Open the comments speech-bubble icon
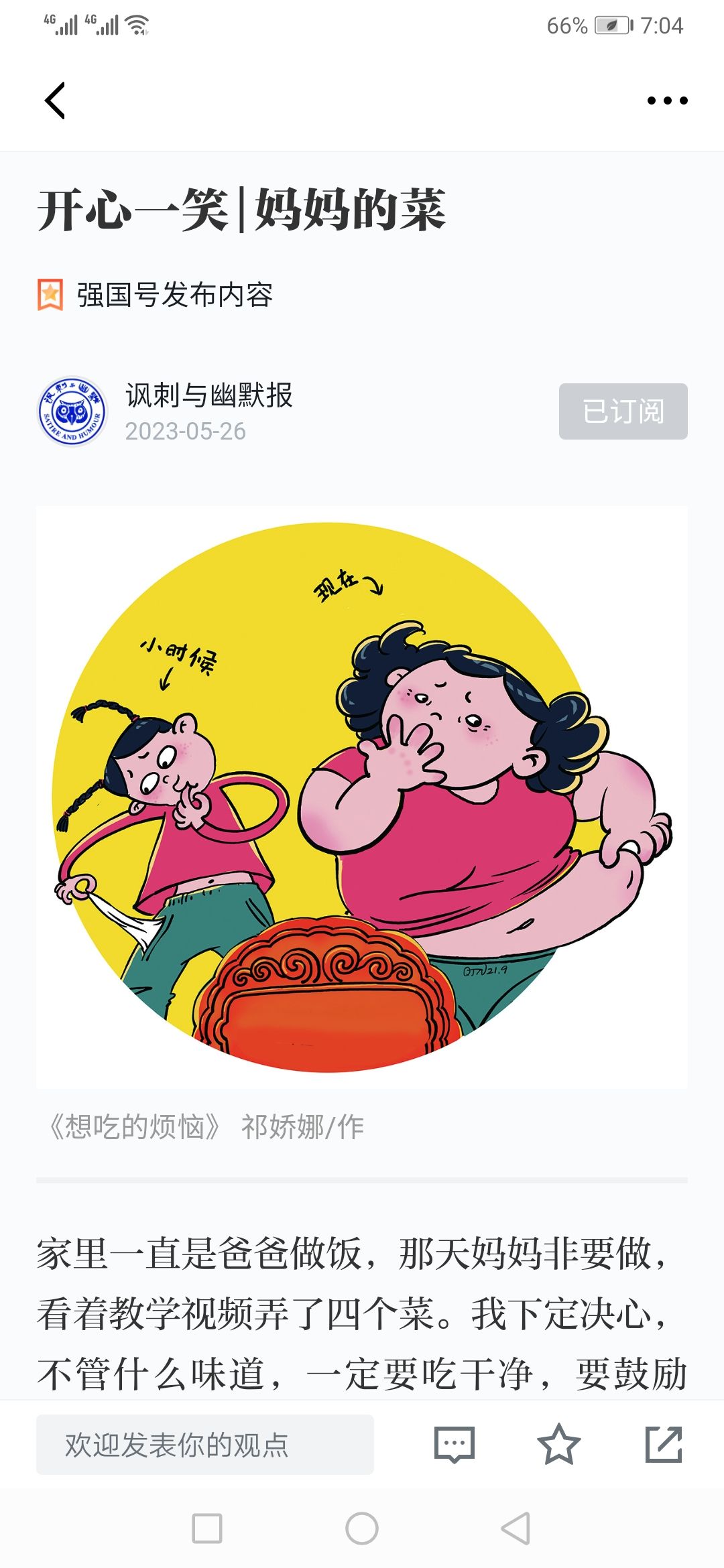 [x=455, y=1445]
